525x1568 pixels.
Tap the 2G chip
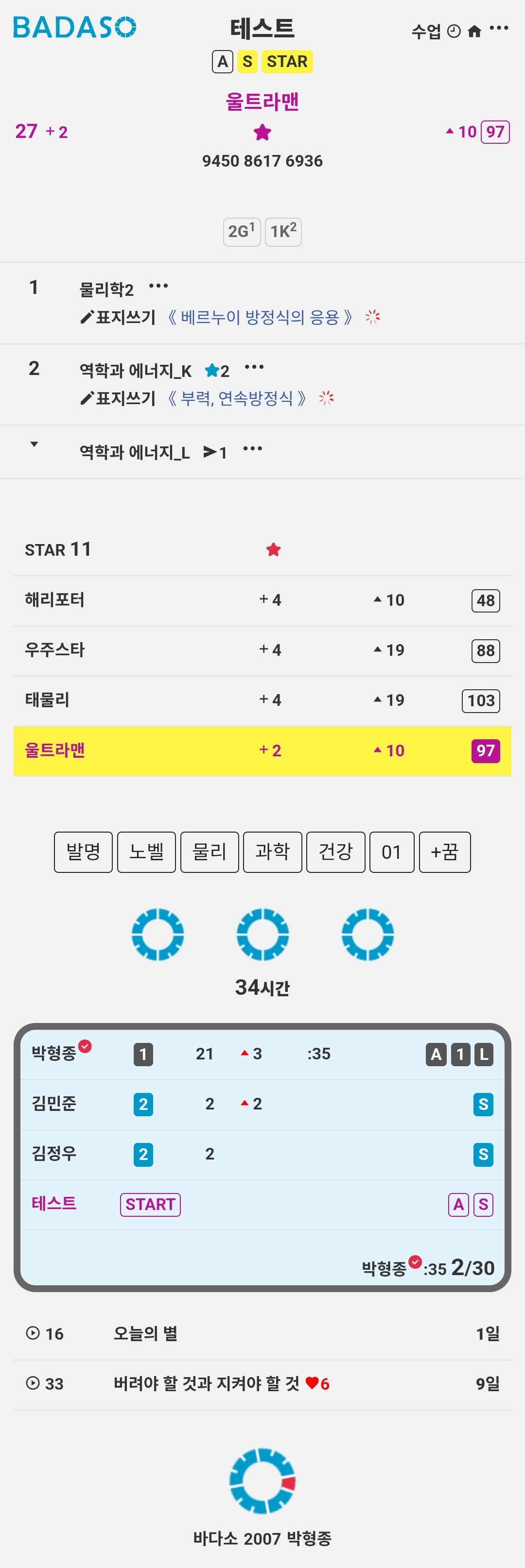coord(242,231)
